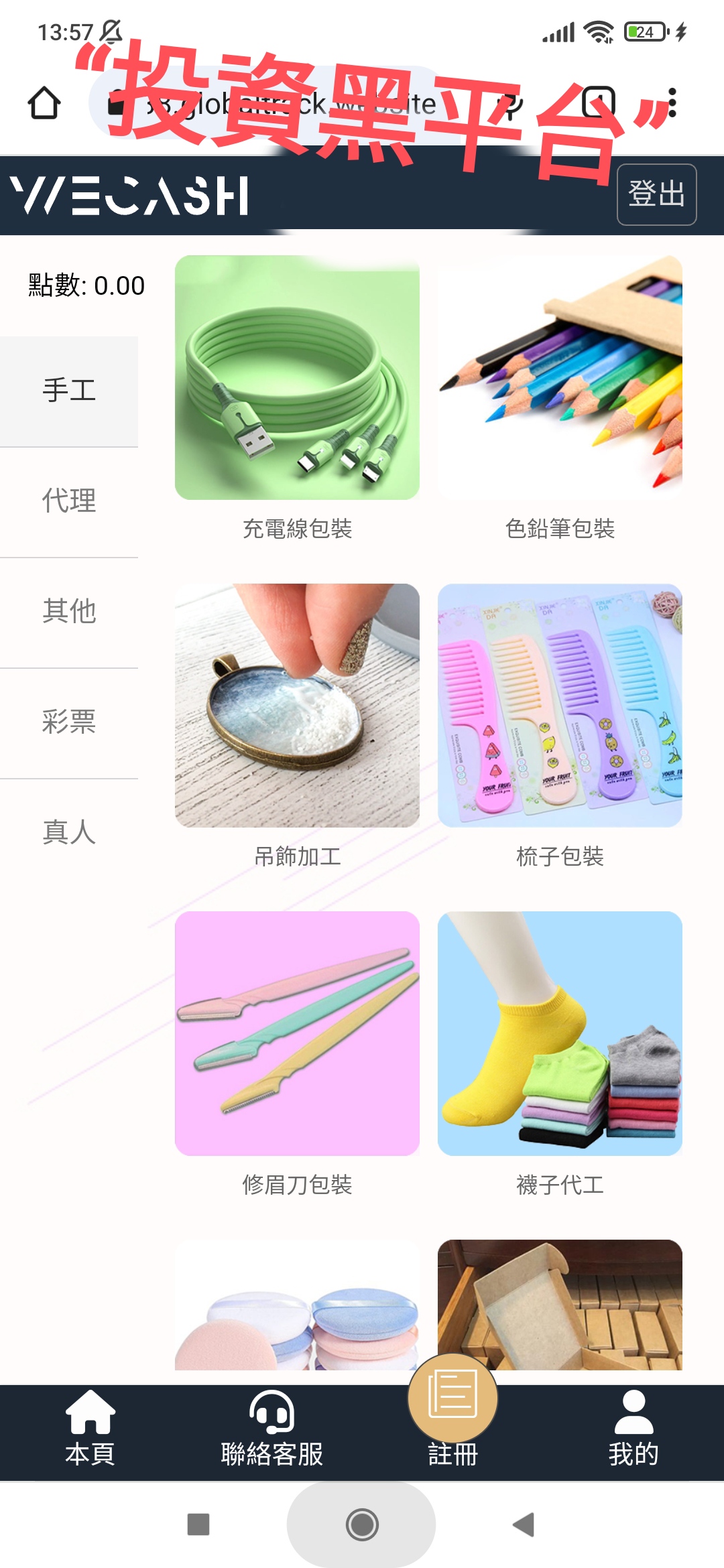
Task: Open the 充電線包裝 item
Action: (x=297, y=377)
